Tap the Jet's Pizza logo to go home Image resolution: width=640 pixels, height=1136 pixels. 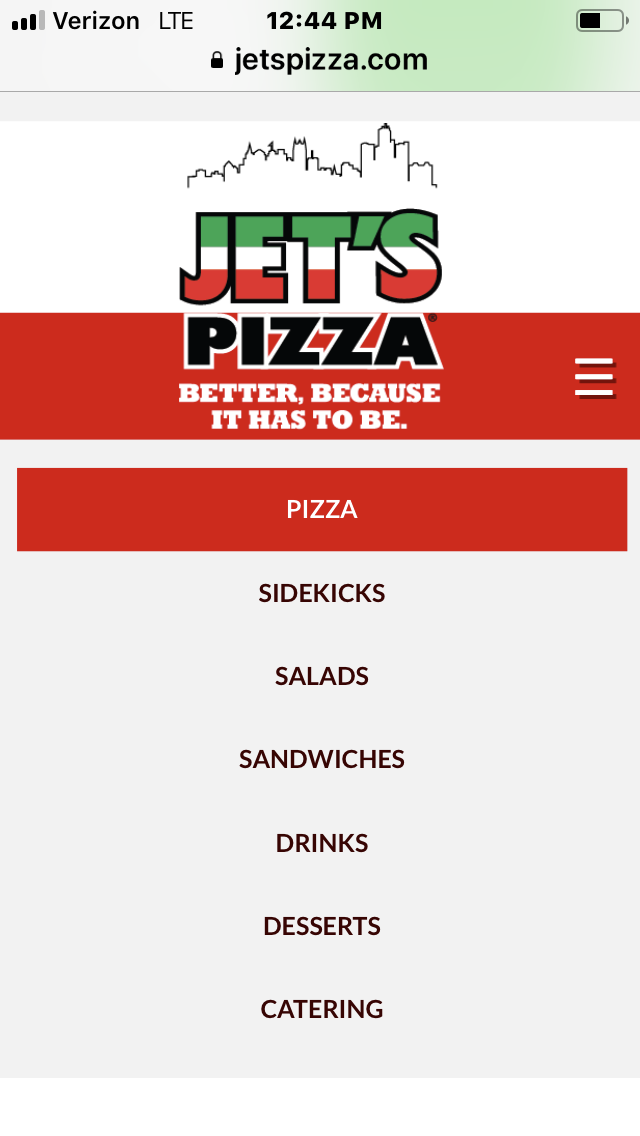tap(311, 277)
